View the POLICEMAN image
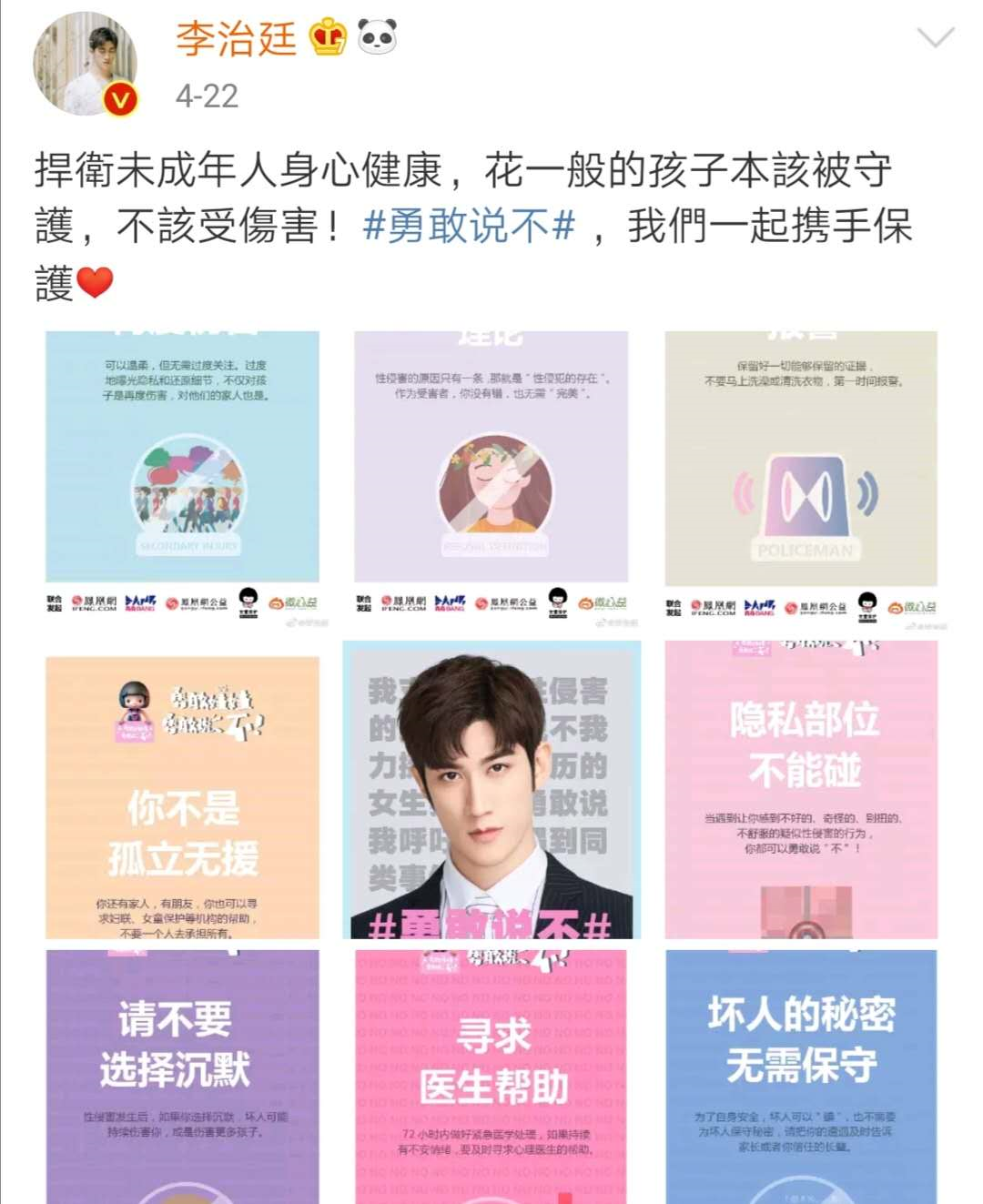 pos(801,473)
